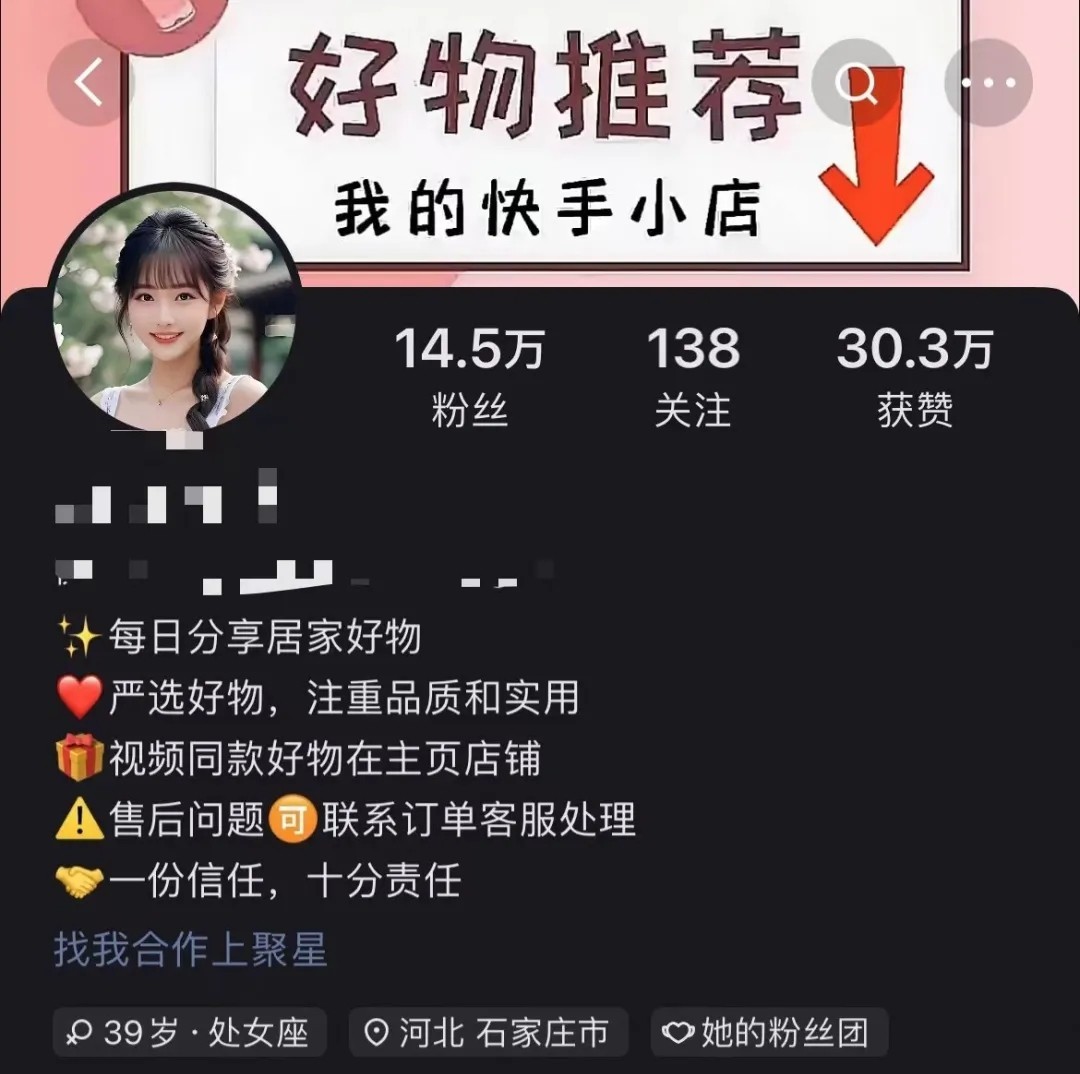This screenshot has height=1074, width=1080.
Task: Open the 138 关注 following list
Action: point(692,377)
